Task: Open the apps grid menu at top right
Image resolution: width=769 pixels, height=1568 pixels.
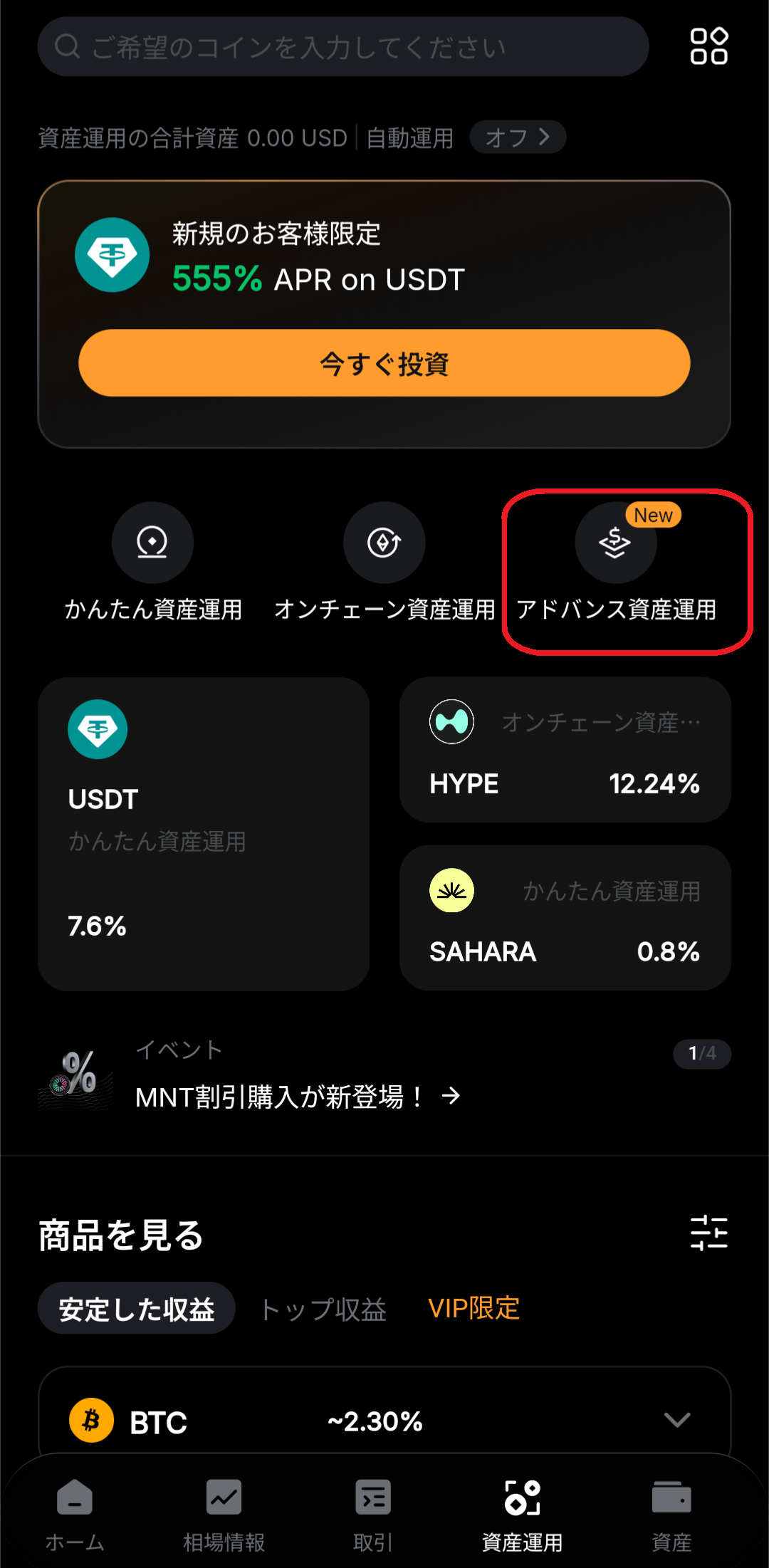Action: pyautogui.click(x=709, y=46)
